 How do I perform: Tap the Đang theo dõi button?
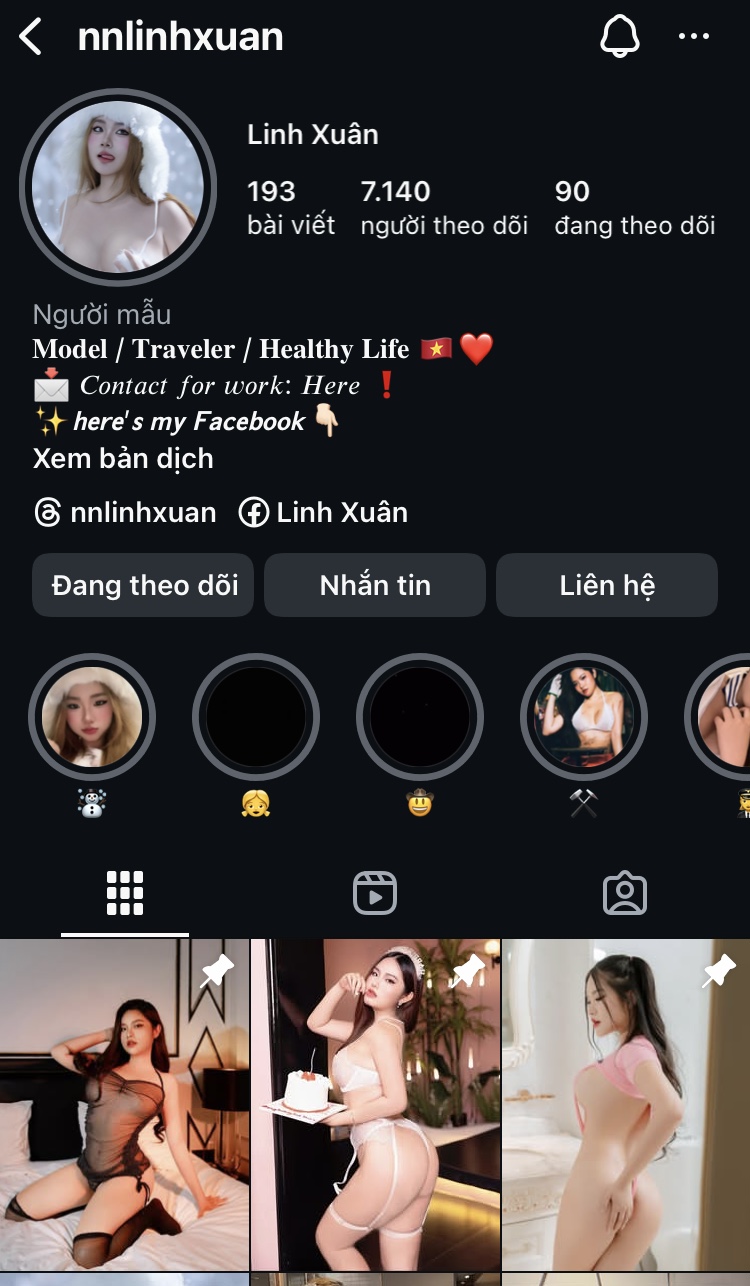pyautogui.click(x=143, y=585)
